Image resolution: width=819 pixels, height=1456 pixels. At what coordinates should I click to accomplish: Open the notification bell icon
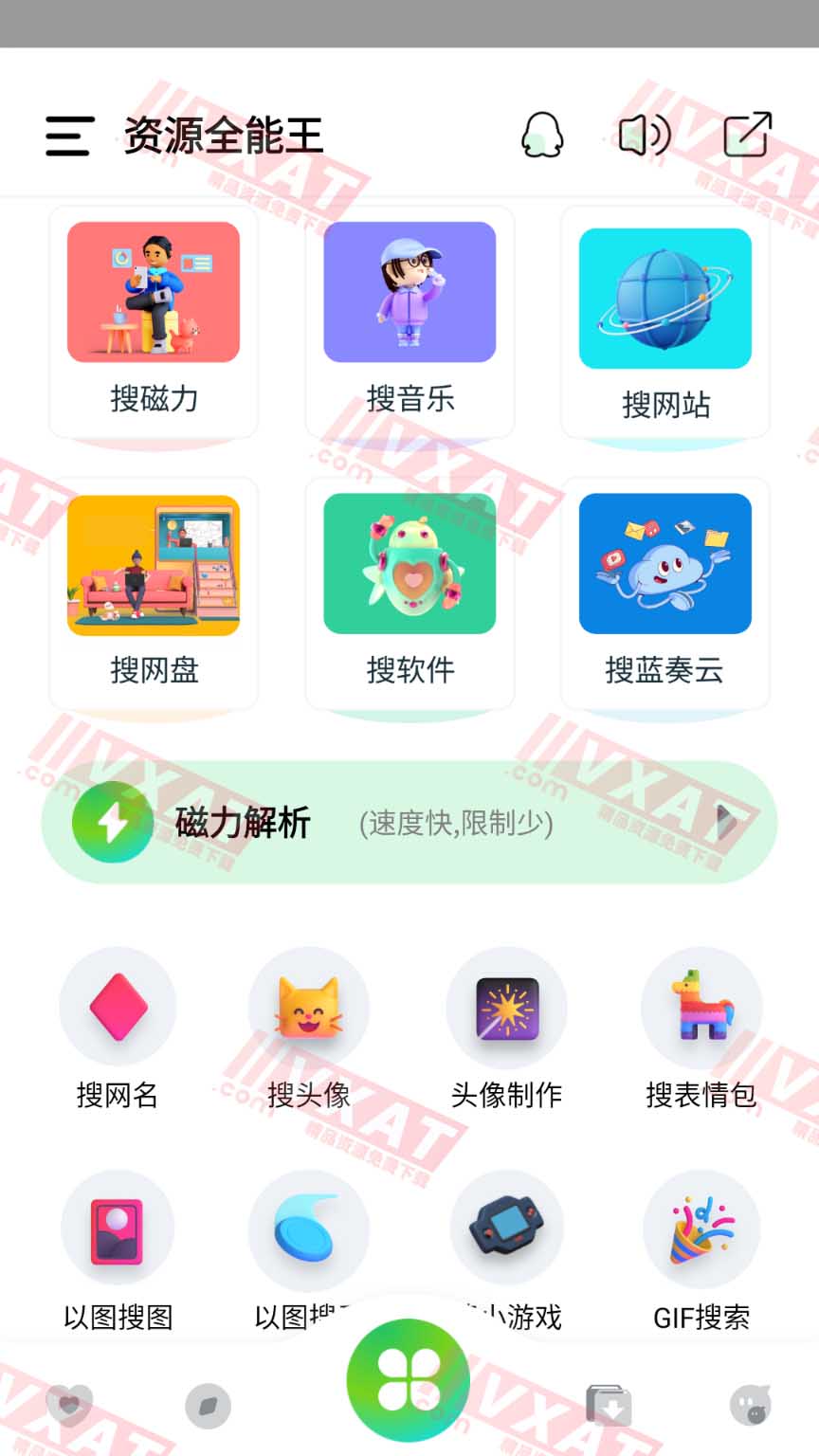click(x=540, y=136)
